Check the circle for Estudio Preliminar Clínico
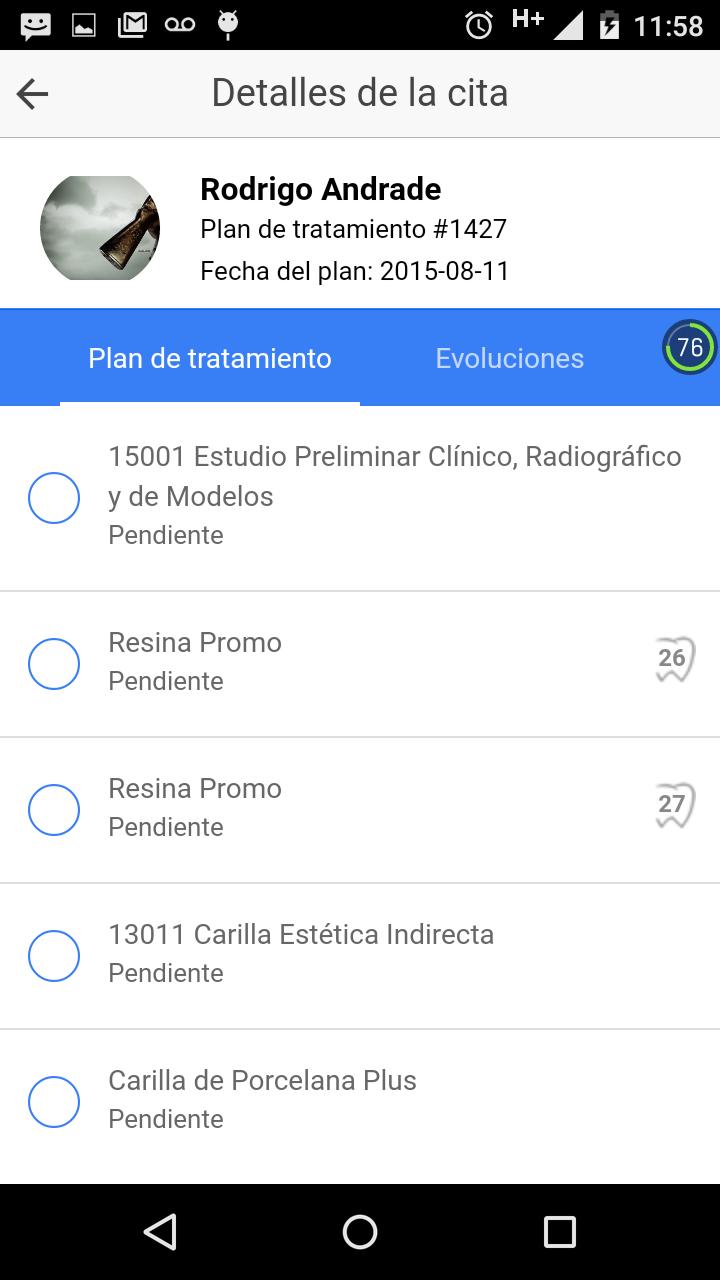The width and height of the screenshot is (720, 1280). click(x=54, y=497)
